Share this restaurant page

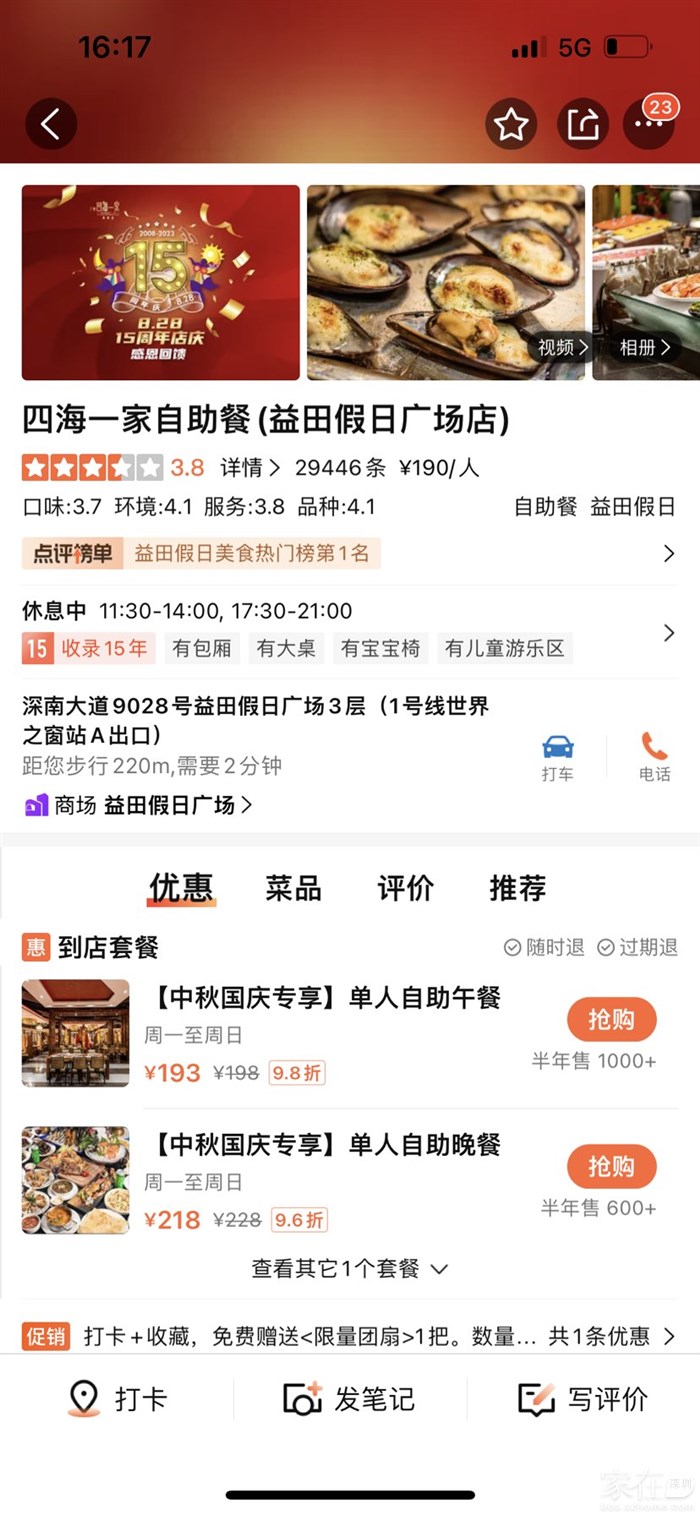point(582,125)
